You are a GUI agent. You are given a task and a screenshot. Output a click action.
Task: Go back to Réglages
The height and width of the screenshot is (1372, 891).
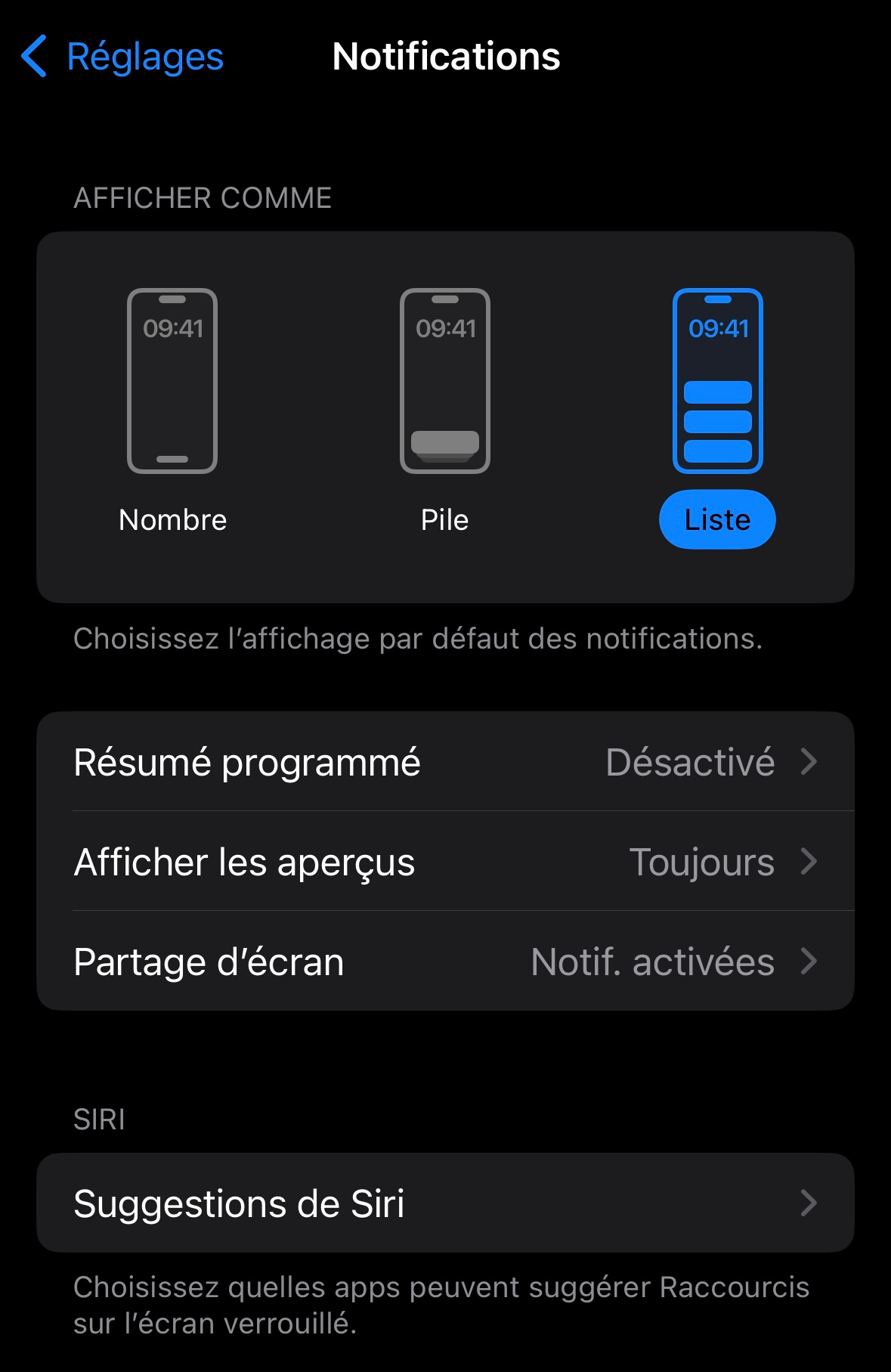(x=122, y=57)
